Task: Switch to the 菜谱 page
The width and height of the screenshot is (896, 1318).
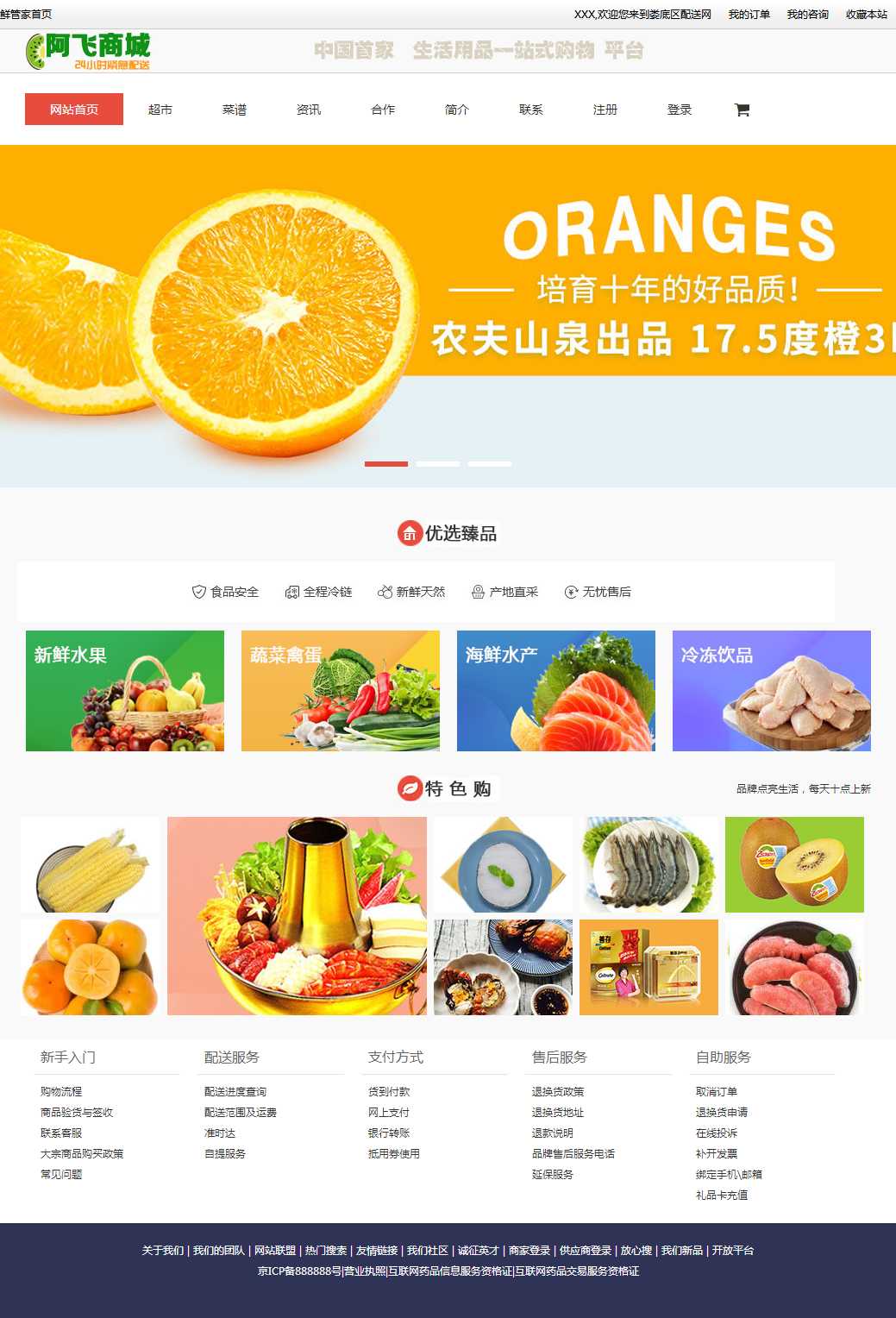Action: (x=235, y=110)
